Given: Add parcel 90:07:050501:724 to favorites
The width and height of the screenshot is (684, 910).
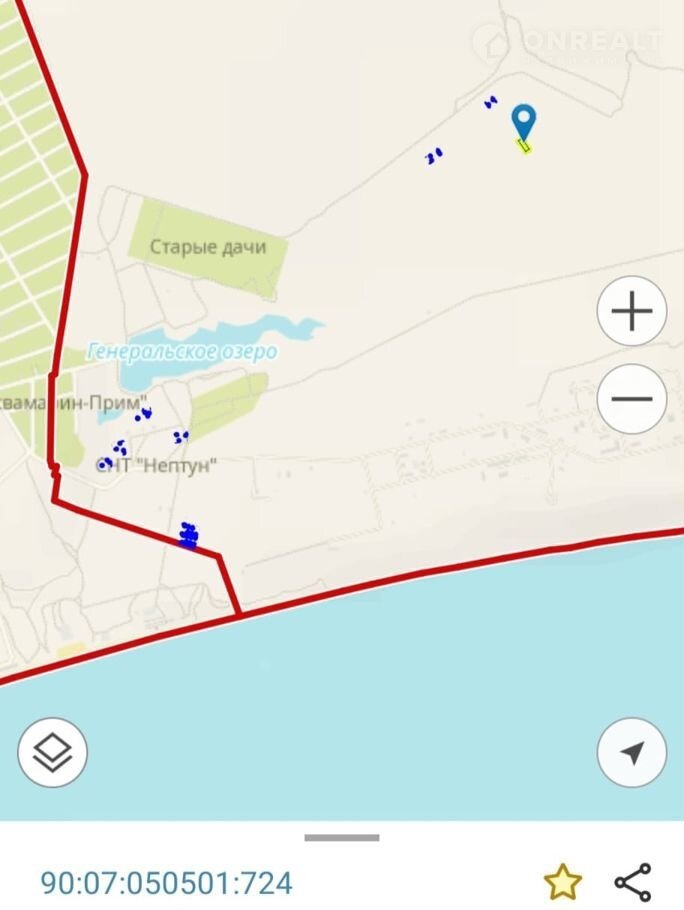Looking at the screenshot, I should point(563,882).
